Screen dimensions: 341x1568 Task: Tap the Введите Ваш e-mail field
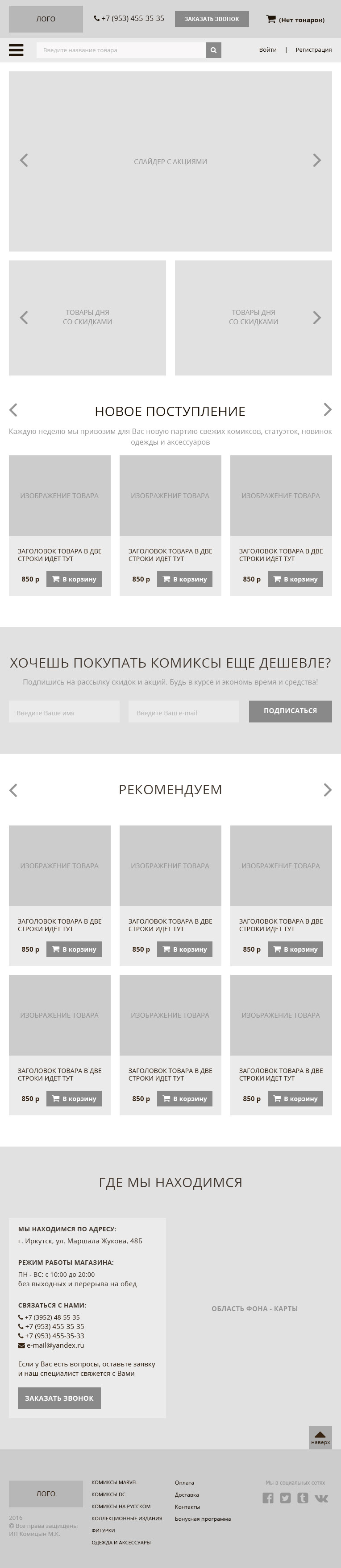[183, 712]
